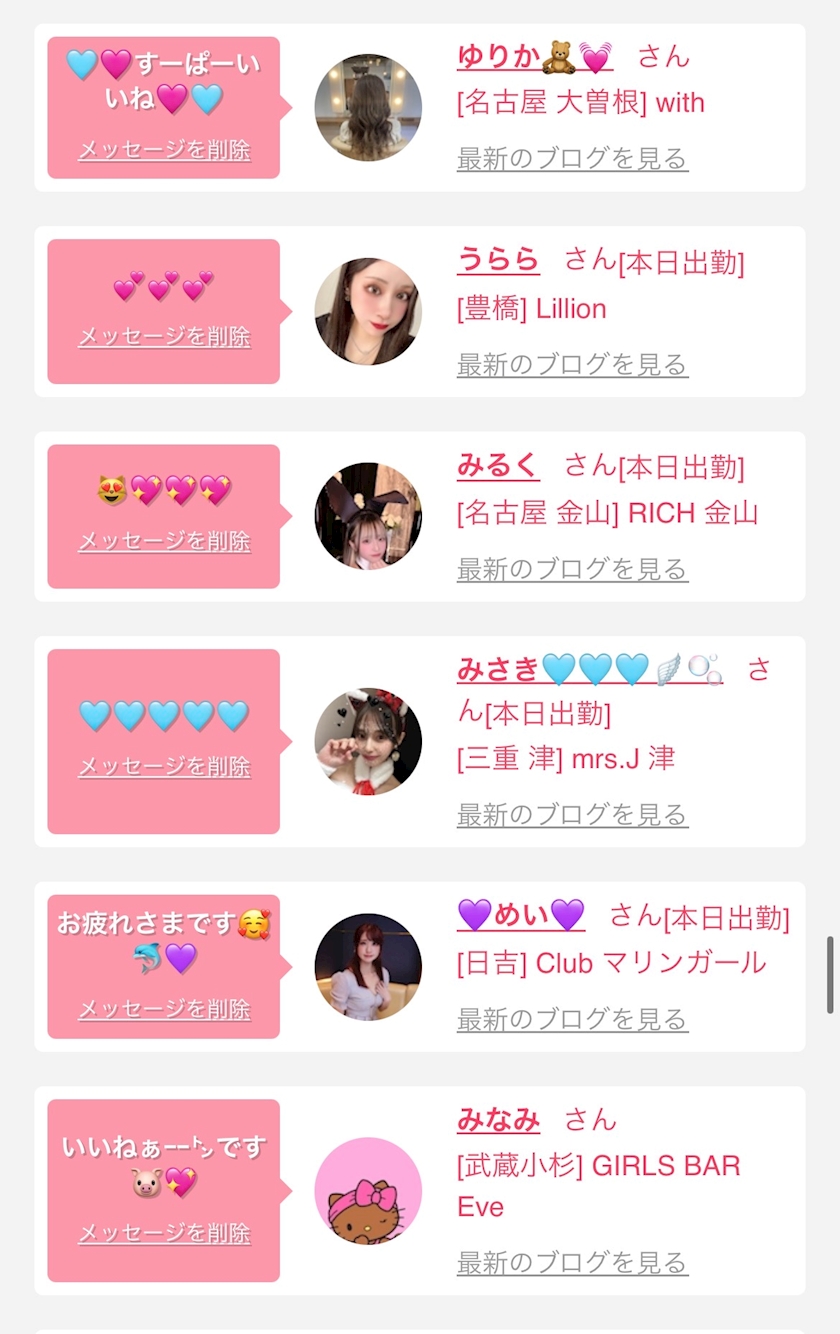Delete the message sent to うらら
The height and width of the screenshot is (1334, 840).
point(164,337)
